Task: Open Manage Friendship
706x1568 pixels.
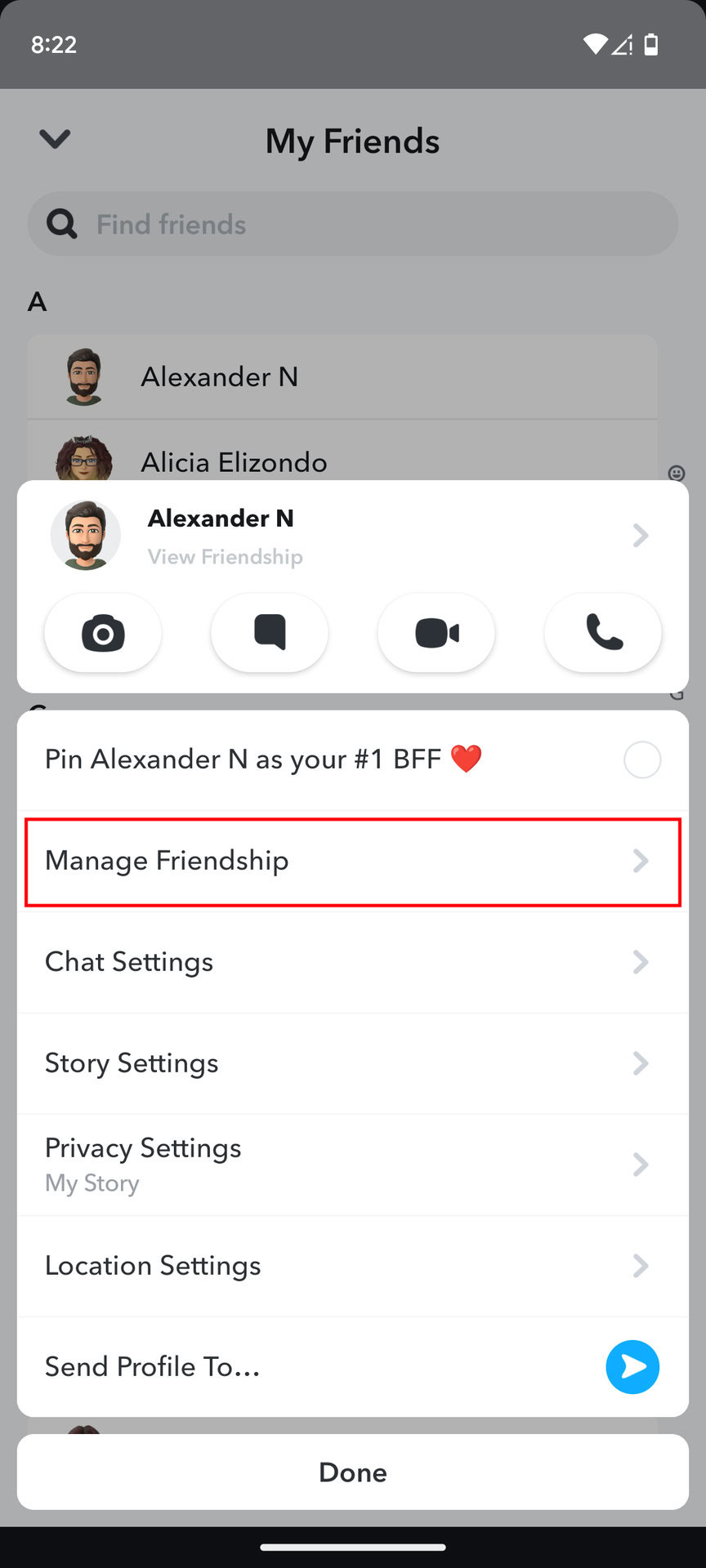Action: (x=353, y=862)
